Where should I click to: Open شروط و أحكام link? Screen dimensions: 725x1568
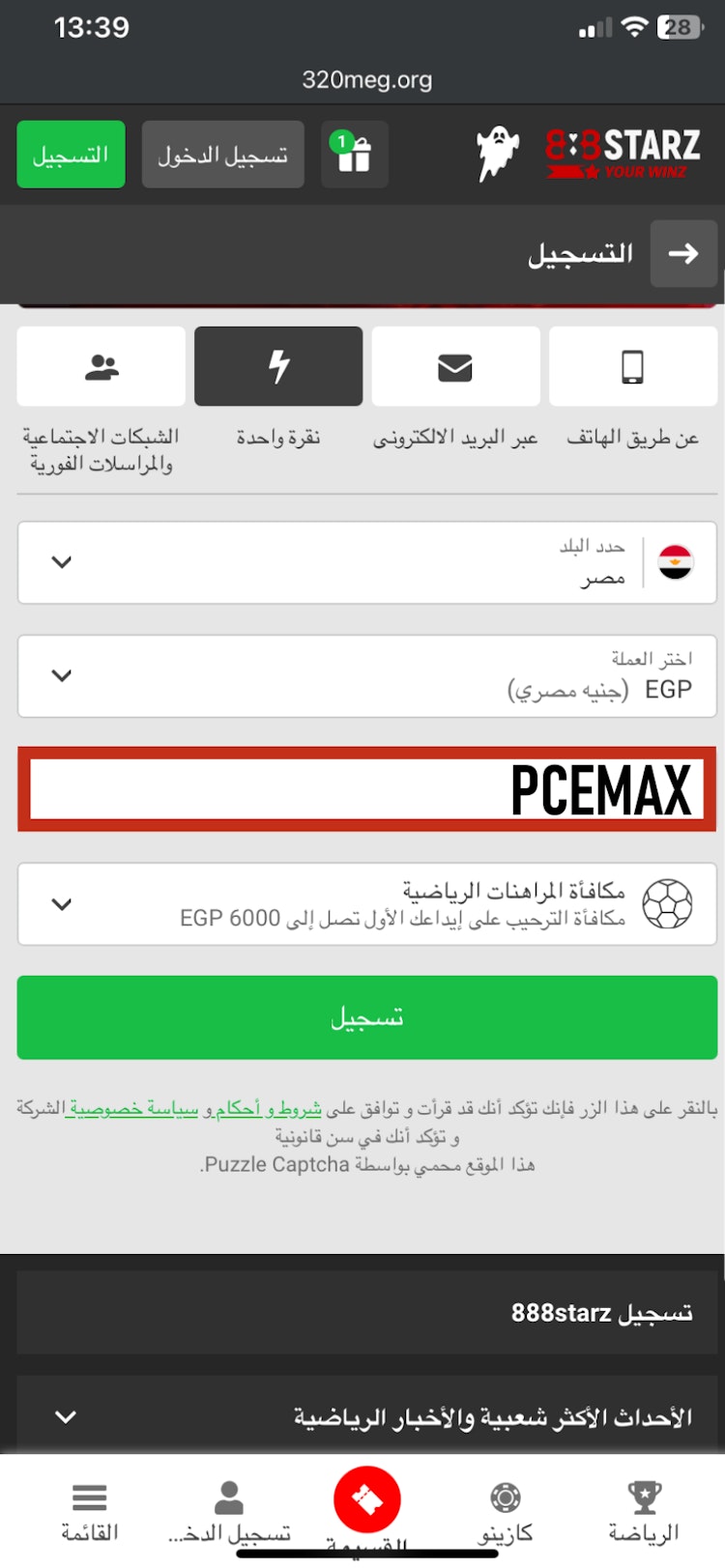coord(269,1109)
